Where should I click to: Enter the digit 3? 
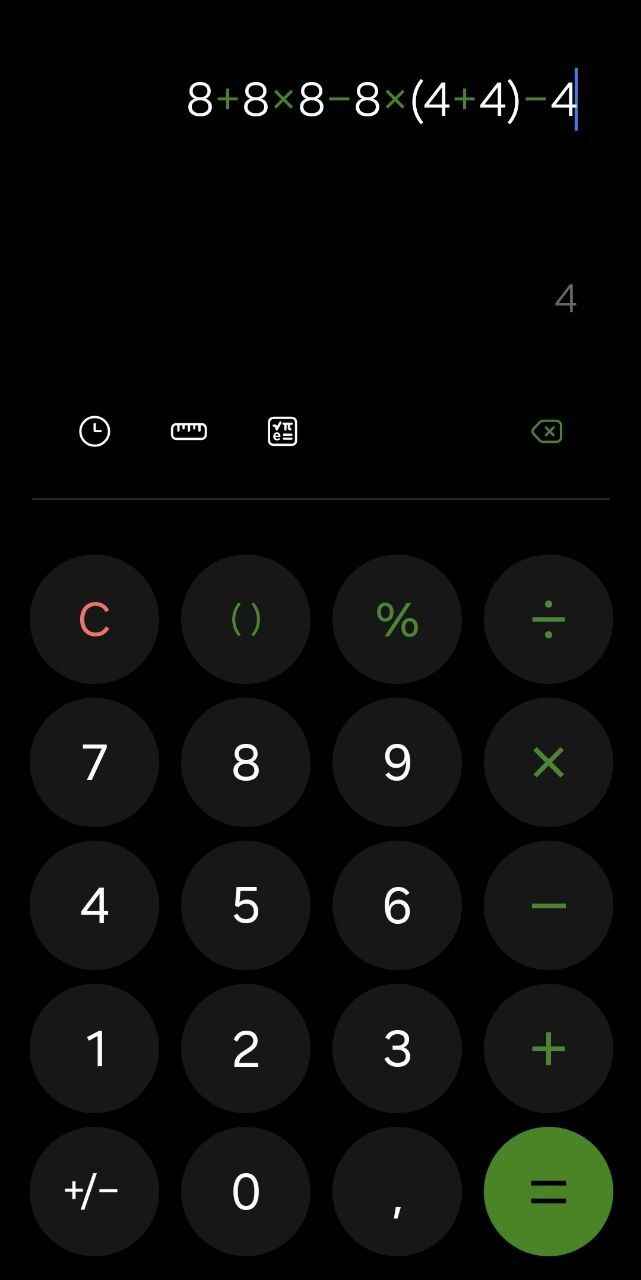click(x=397, y=1049)
